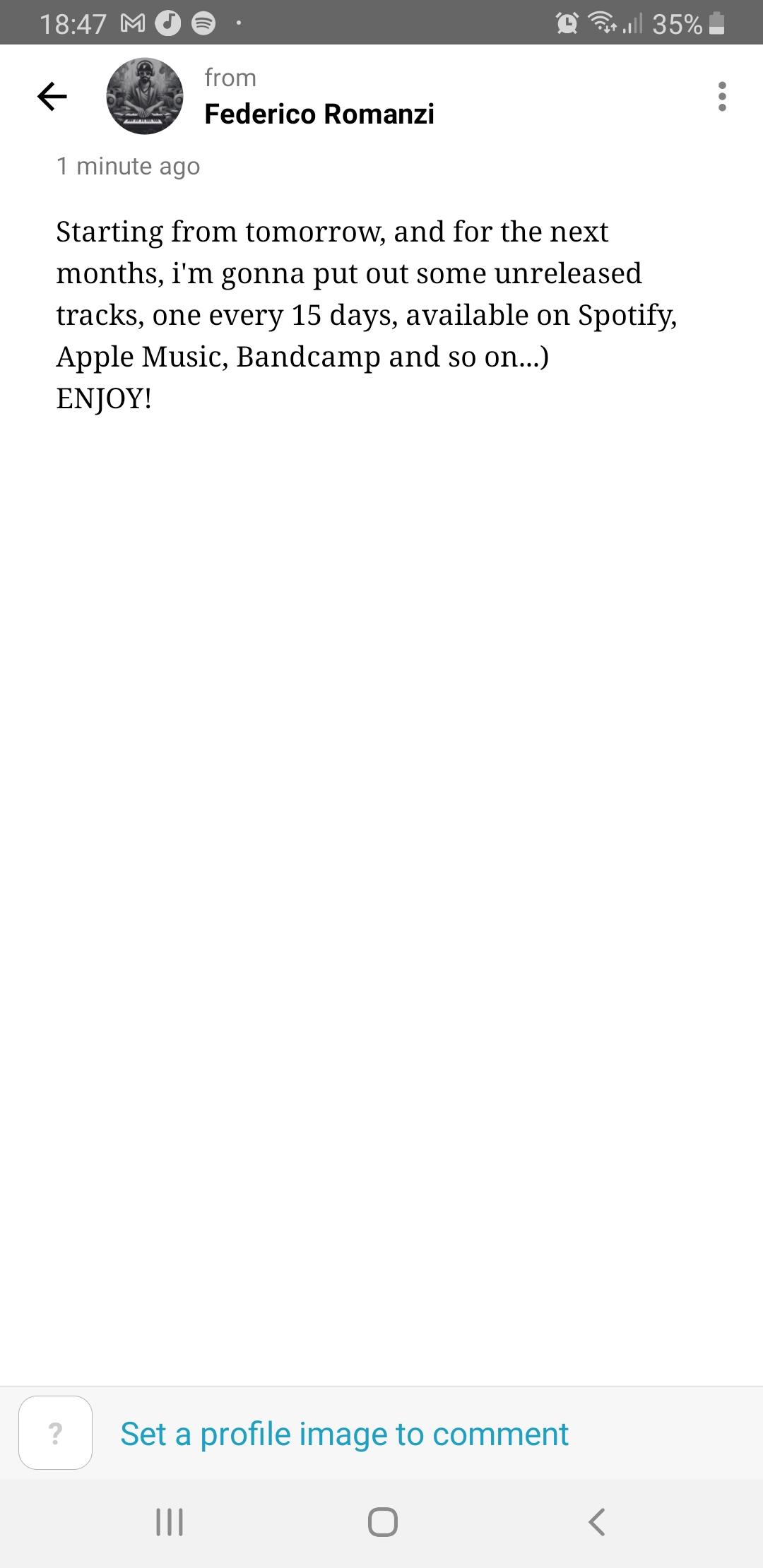Tap the question-mark profile image placeholder
This screenshot has width=763, height=1568.
(x=56, y=1432)
